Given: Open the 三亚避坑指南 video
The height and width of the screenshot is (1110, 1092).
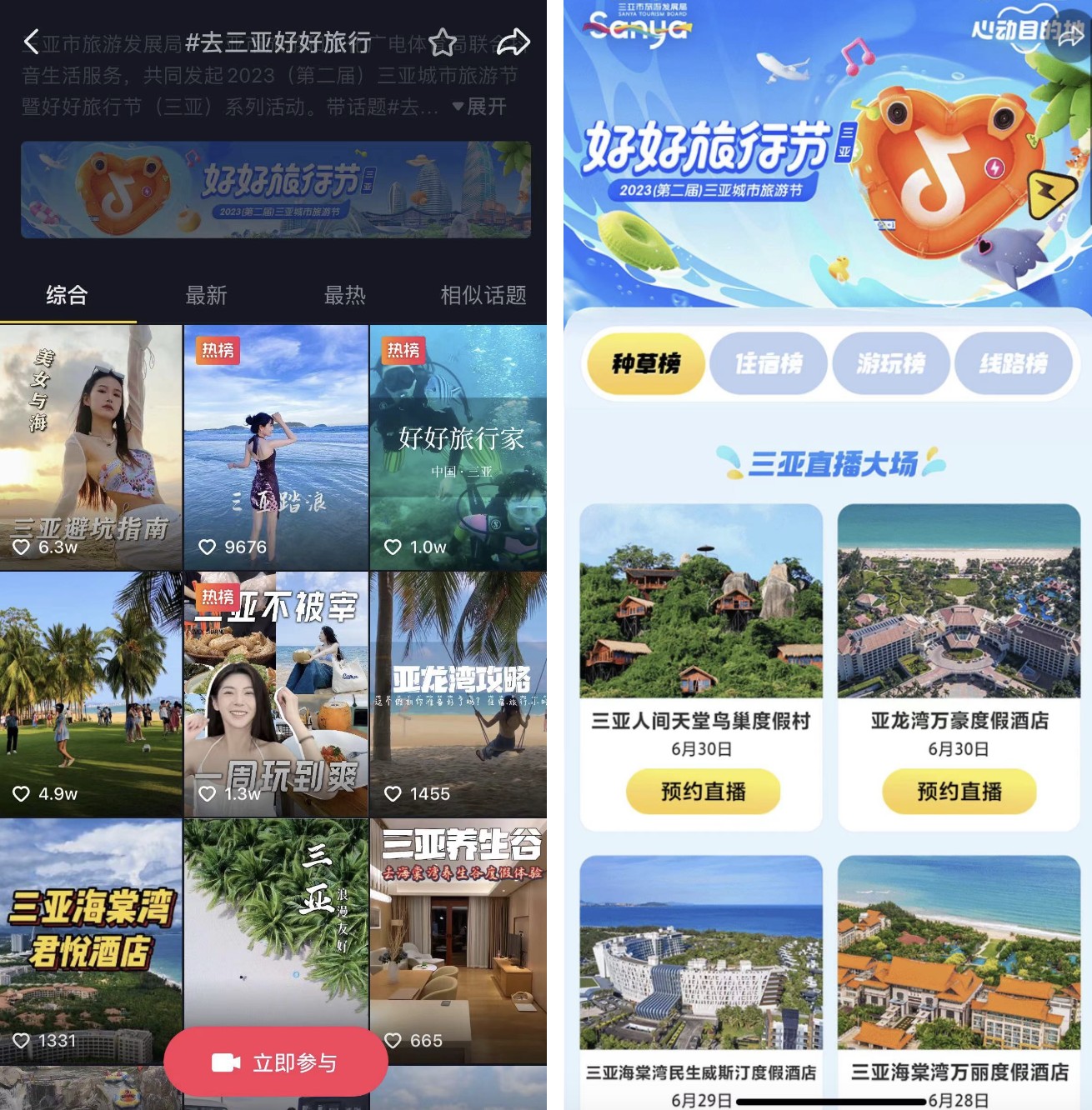Looking at the screenshot, I should pyautogui.click(x=91, y=447).
